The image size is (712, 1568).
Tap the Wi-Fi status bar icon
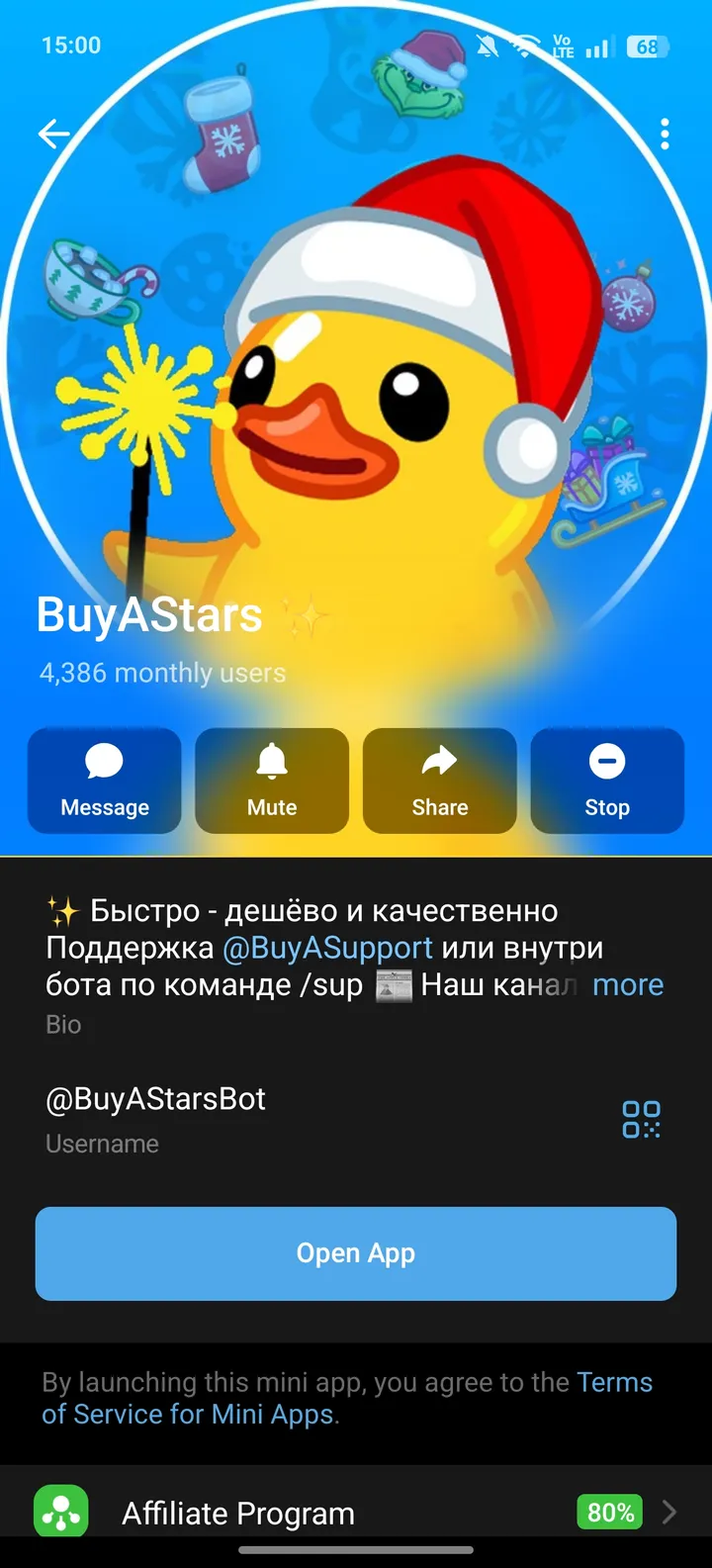524,46
